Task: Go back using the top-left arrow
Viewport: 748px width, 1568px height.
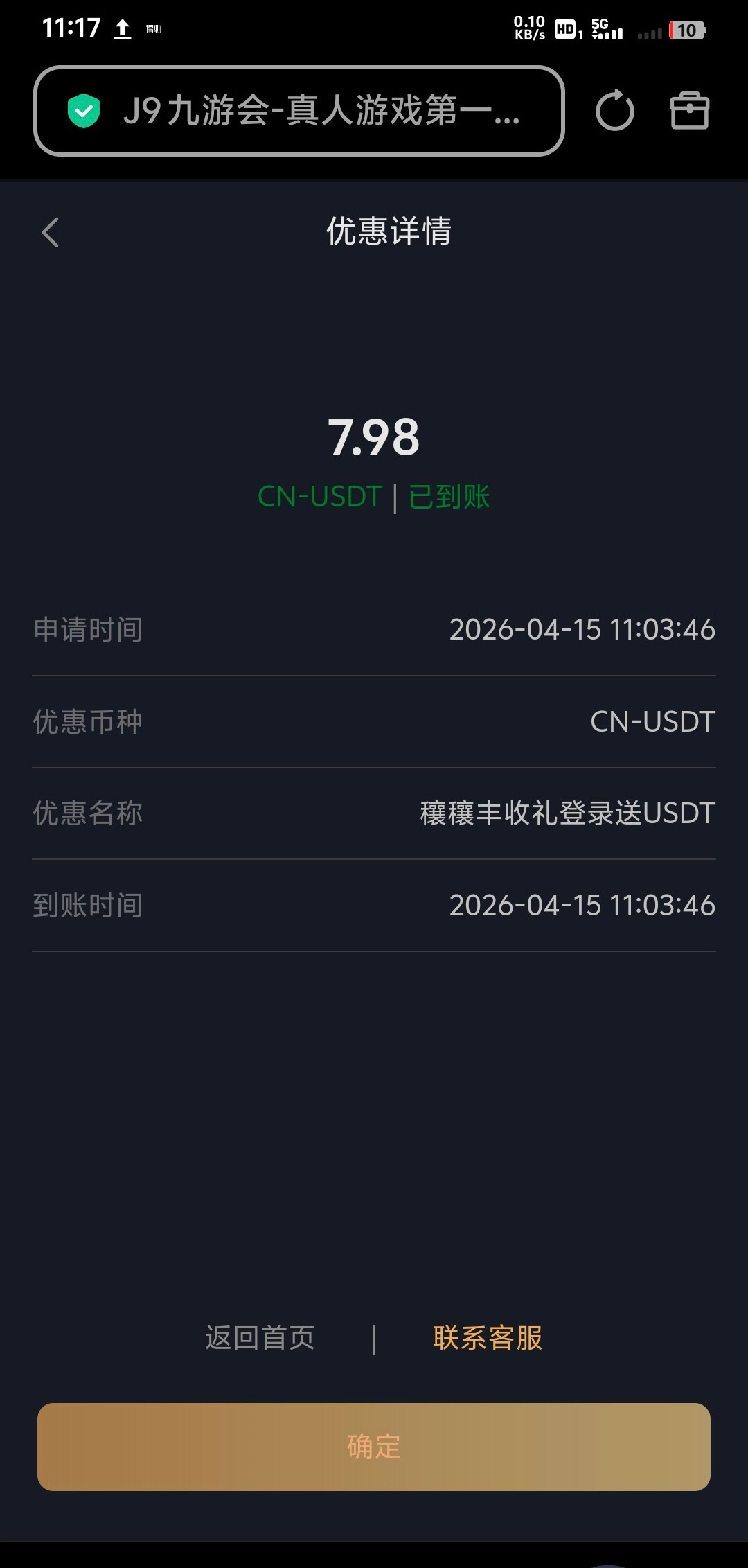Action: (x=50, y=232)
